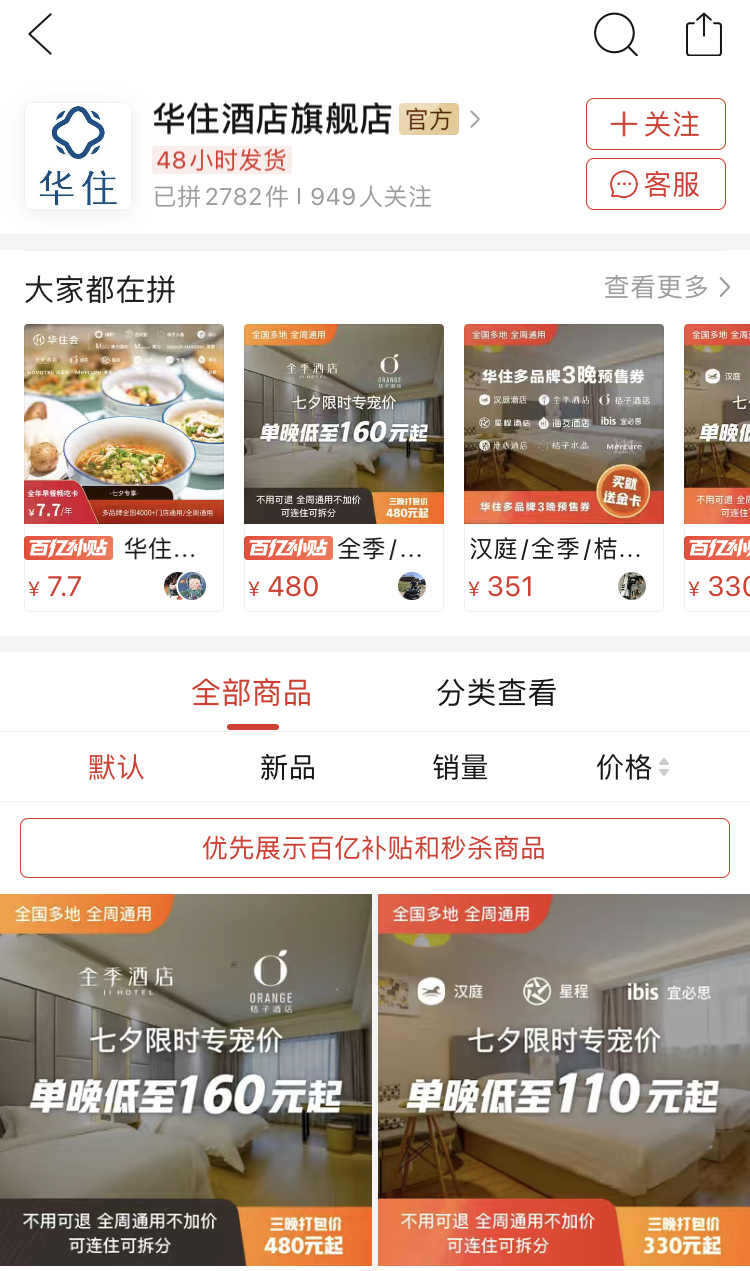Viewport: 750px width, 1271px height.
Task: View more with 查看更多
Action: coord(668,288)
